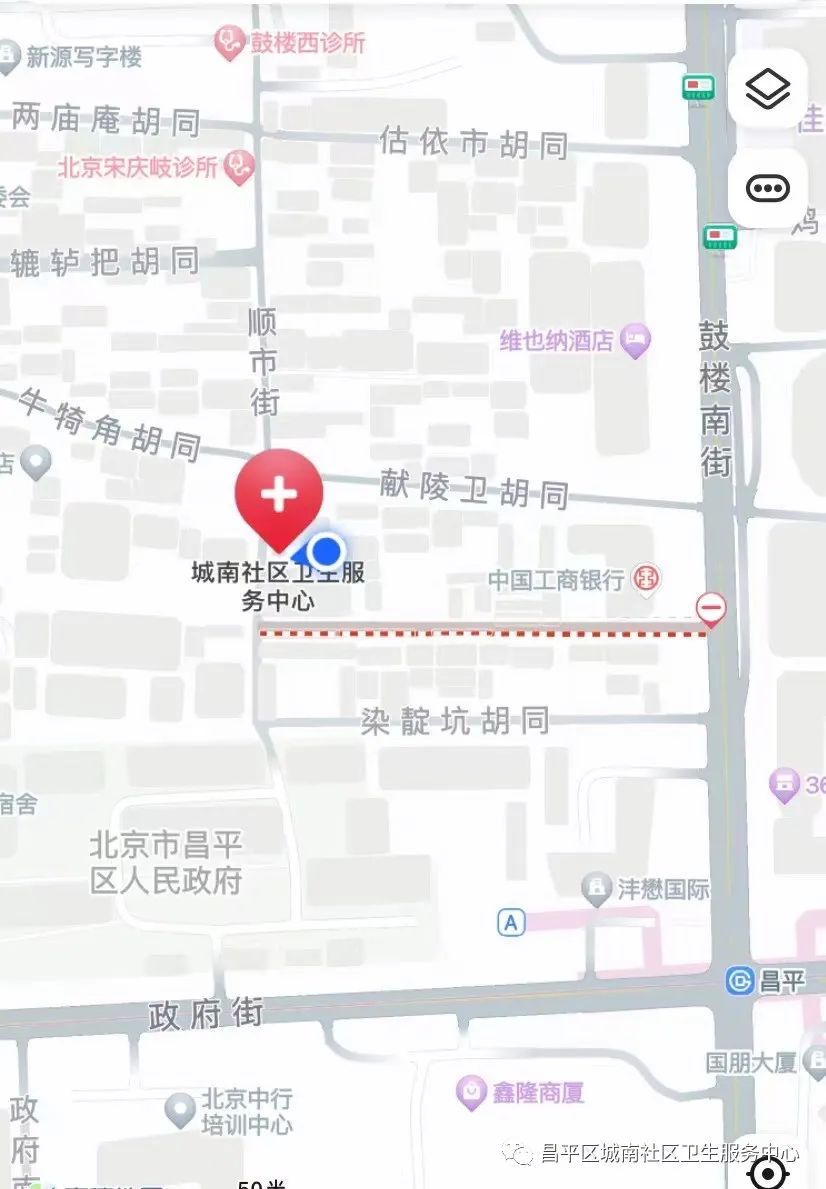
Task: Select the 沣懋国际 building marker
Action: (x=597, y=888)
